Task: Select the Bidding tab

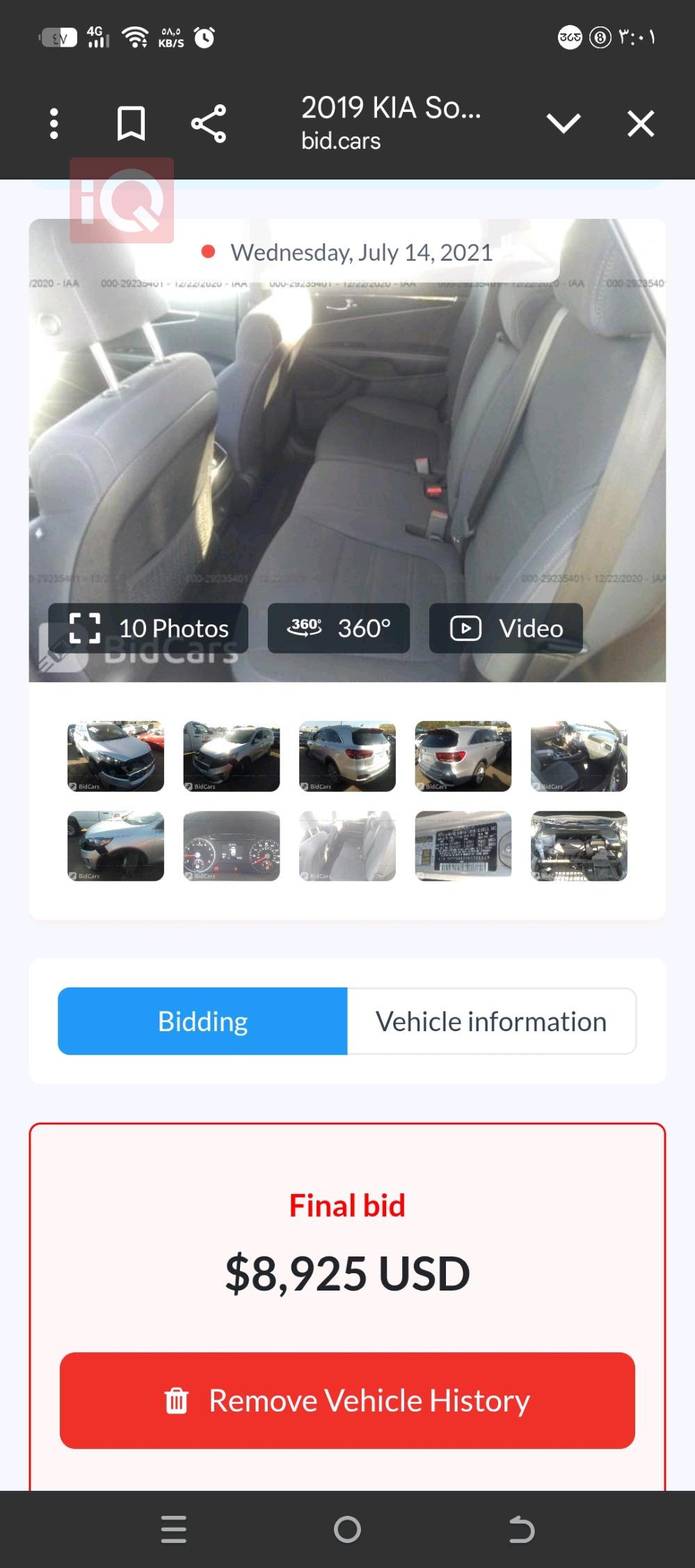Action: (x=202, y=1021)
